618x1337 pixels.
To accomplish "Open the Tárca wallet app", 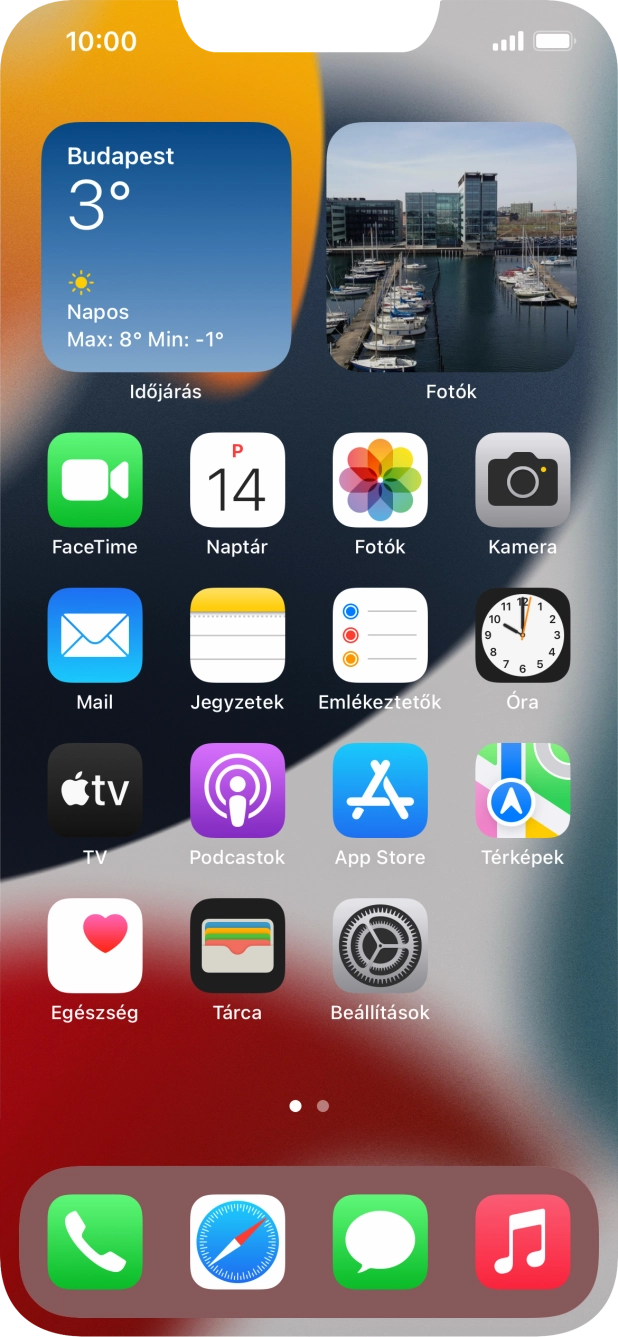I will click(x=237, y=945).
